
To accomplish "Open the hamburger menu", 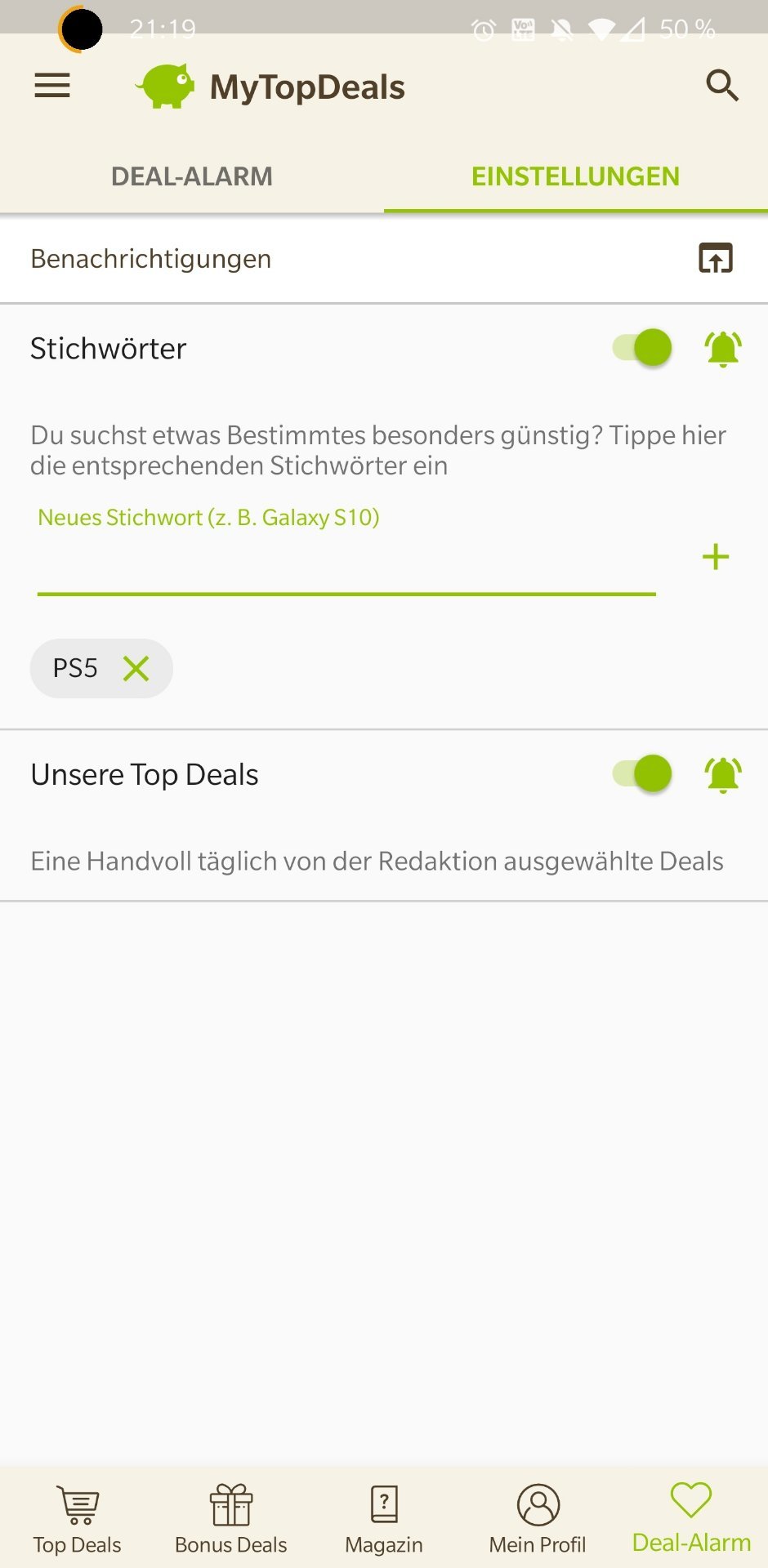I will pyautogui.click(x=52, y=86).
